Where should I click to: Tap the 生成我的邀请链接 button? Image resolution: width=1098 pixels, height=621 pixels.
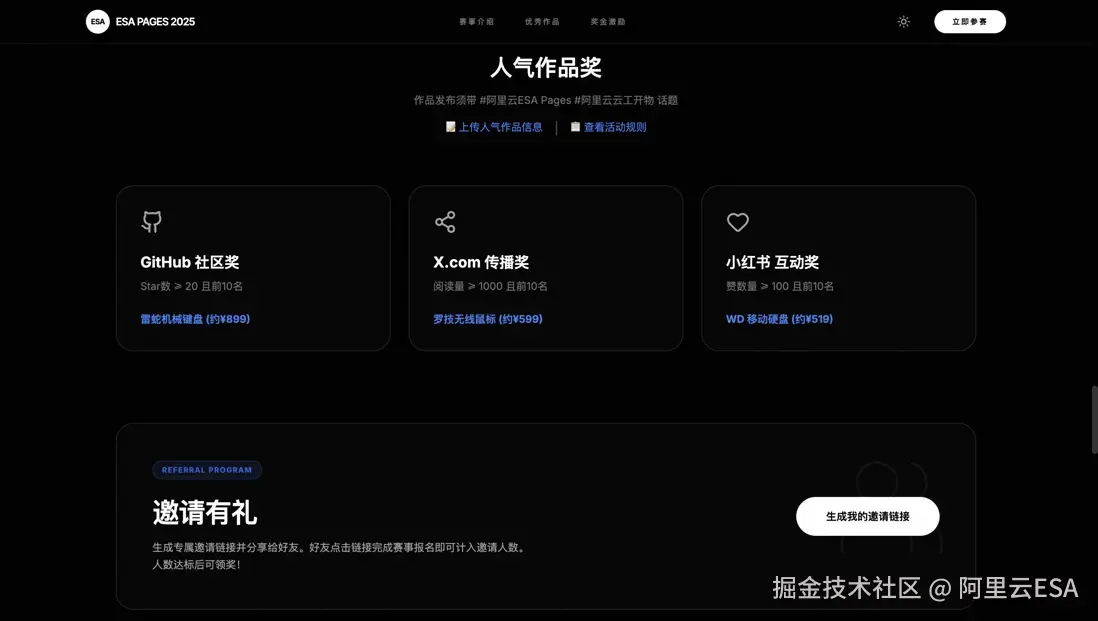click(x=867, y=516)
